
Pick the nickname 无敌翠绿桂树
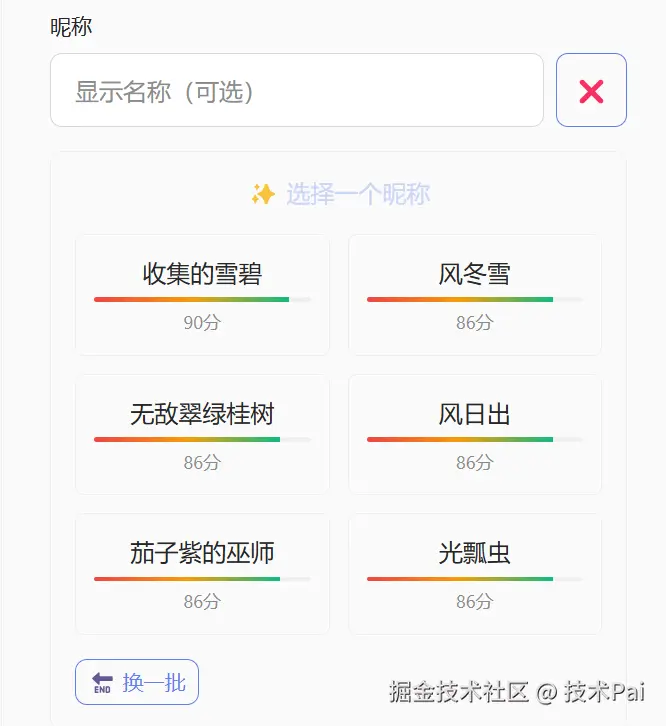tap(202, 434)
